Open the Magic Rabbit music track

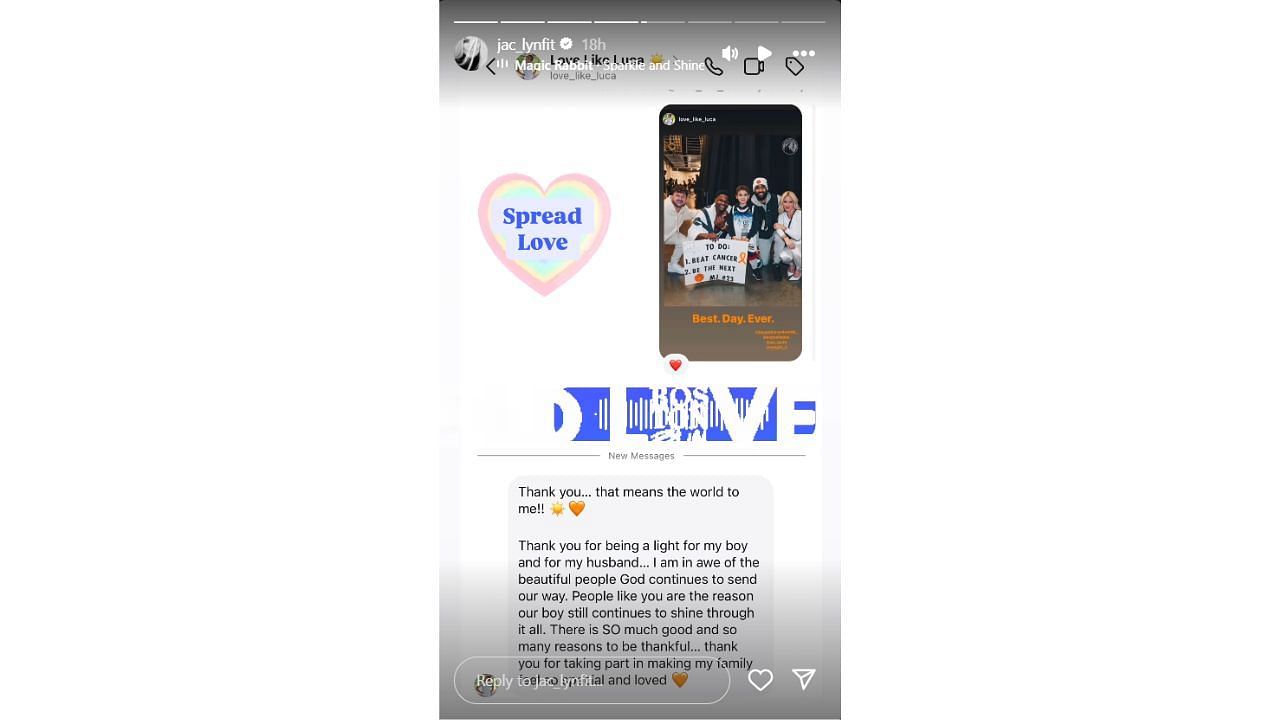coord(600,65)
